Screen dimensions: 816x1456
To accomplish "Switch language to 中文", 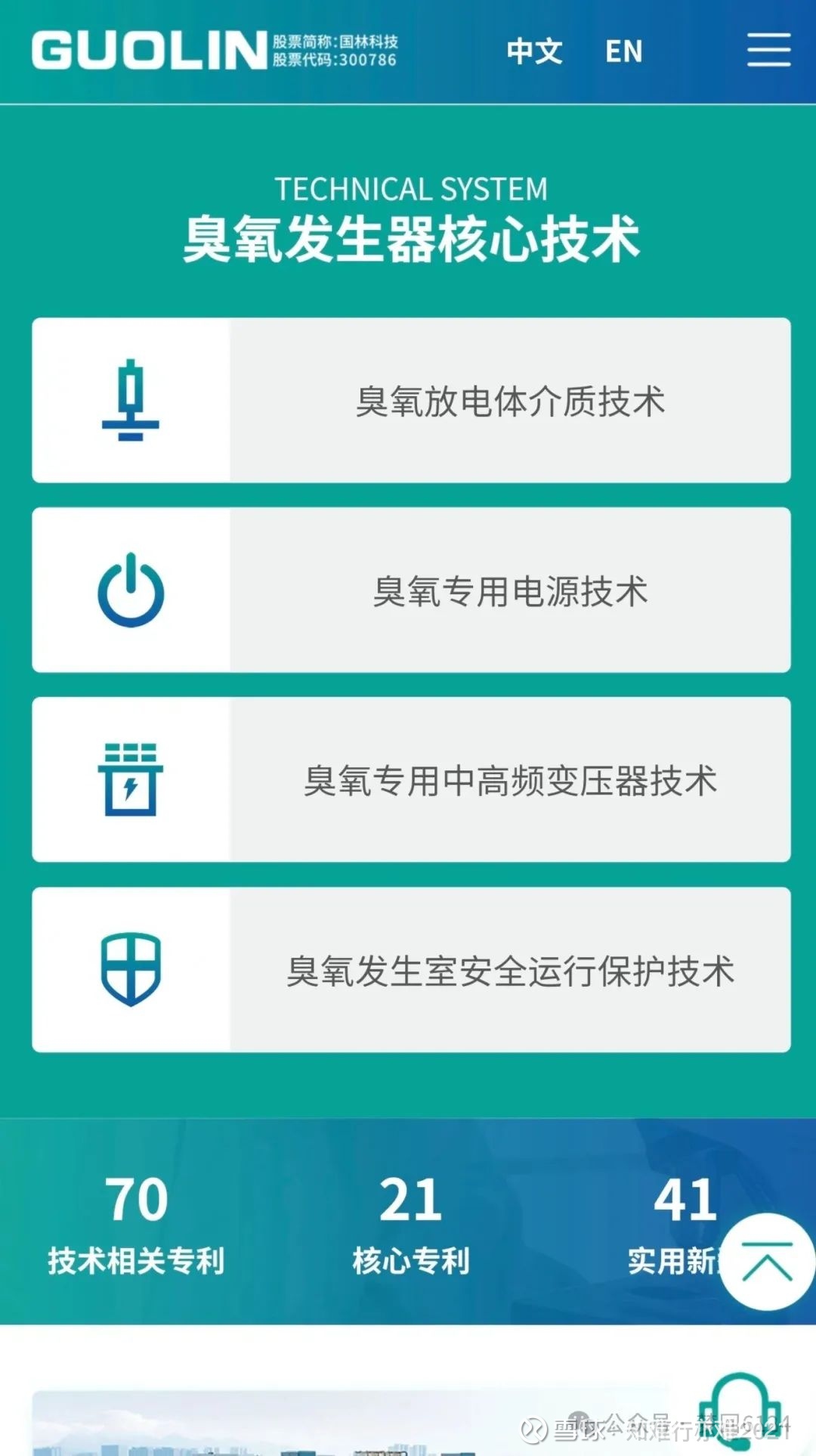I will click(535, 51).
